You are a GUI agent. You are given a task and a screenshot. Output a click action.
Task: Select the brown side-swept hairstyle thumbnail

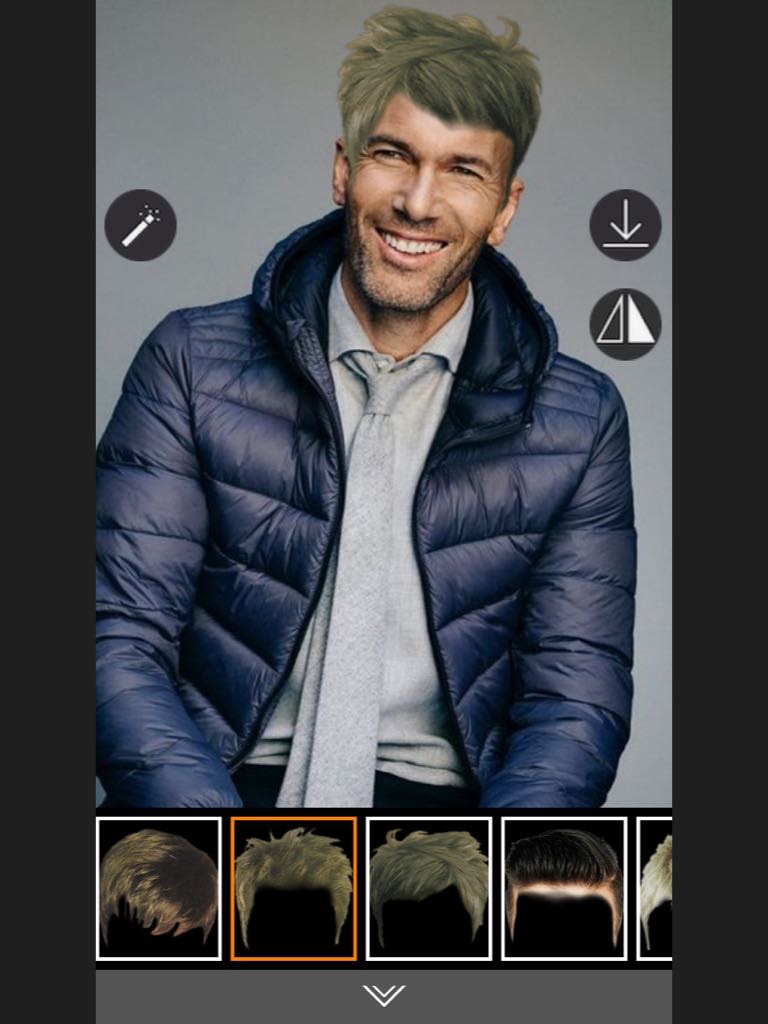(158, 888)
